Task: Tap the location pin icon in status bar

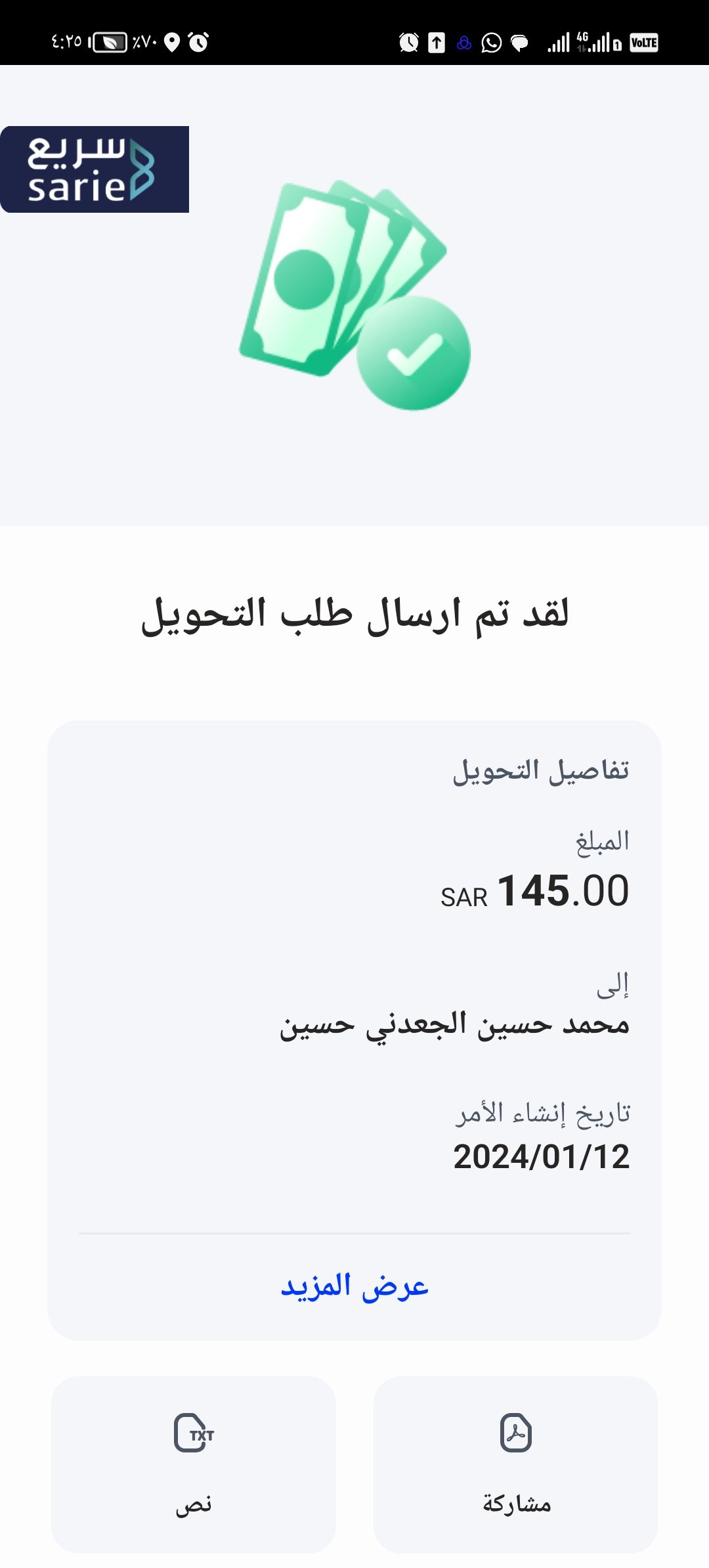Action: 171,42
